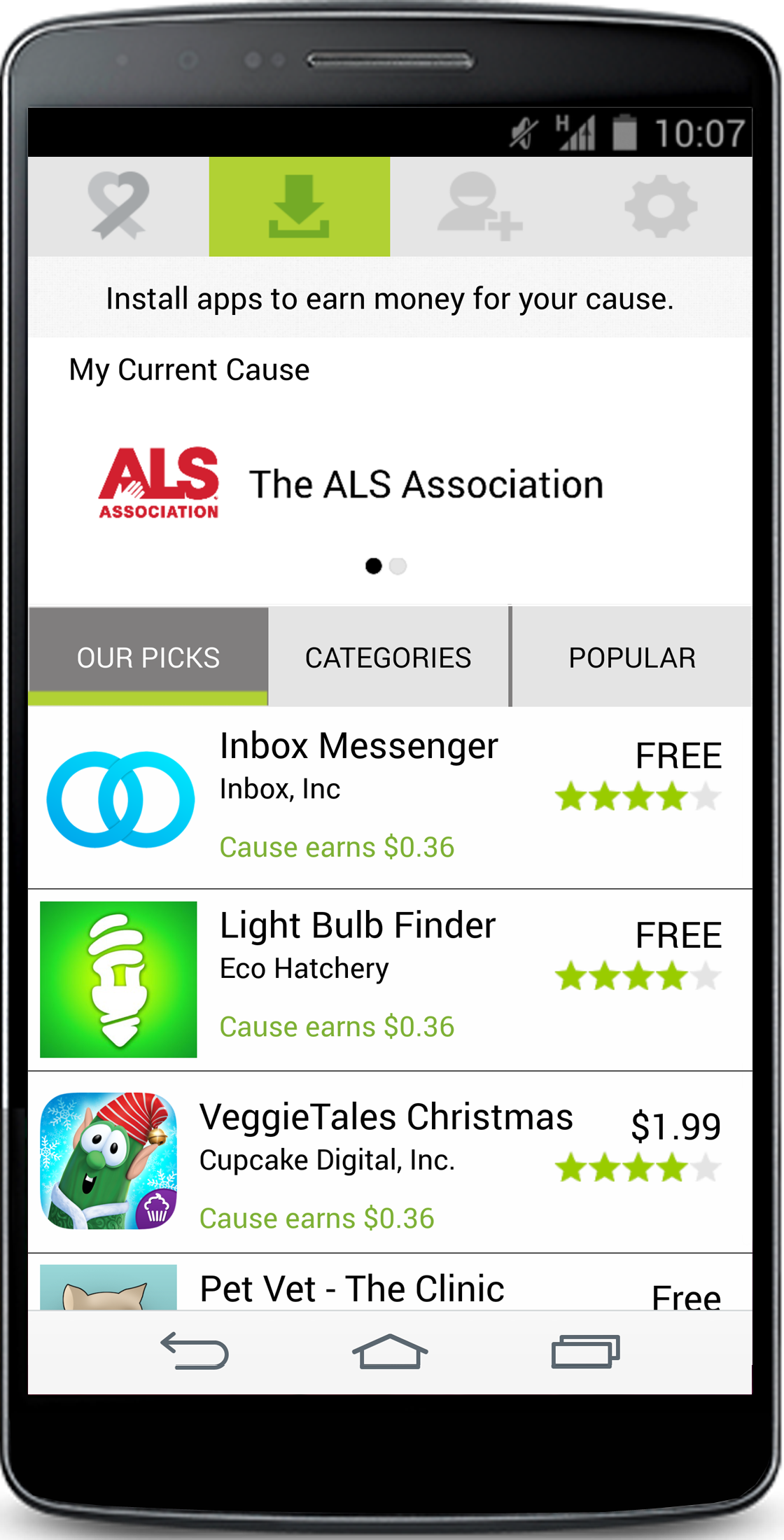The width and height of the screenshot is (784, 1540).
Task: Open the invite friends tab
Action: [x=480, y=206]
